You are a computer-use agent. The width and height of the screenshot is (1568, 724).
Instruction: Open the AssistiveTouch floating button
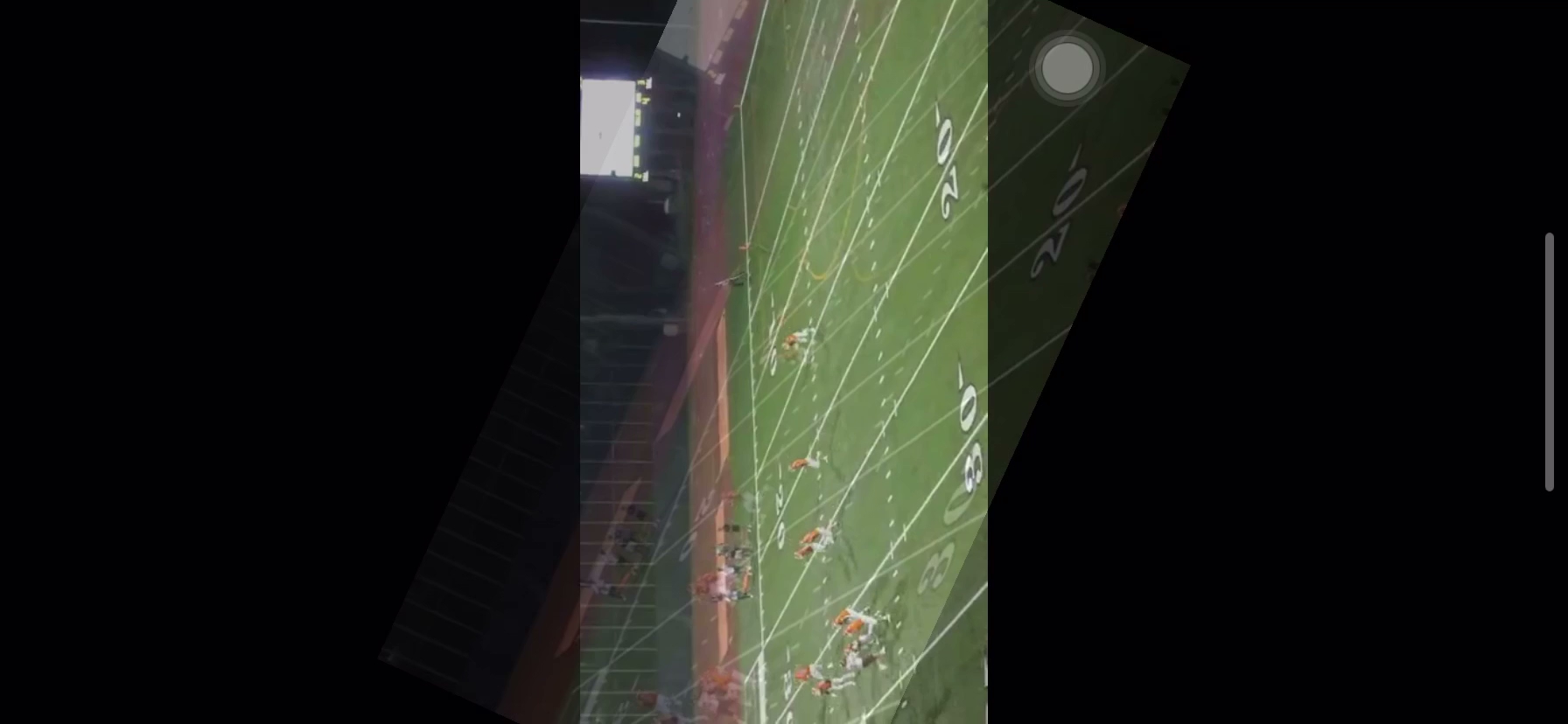click(x=1067, y=68)
